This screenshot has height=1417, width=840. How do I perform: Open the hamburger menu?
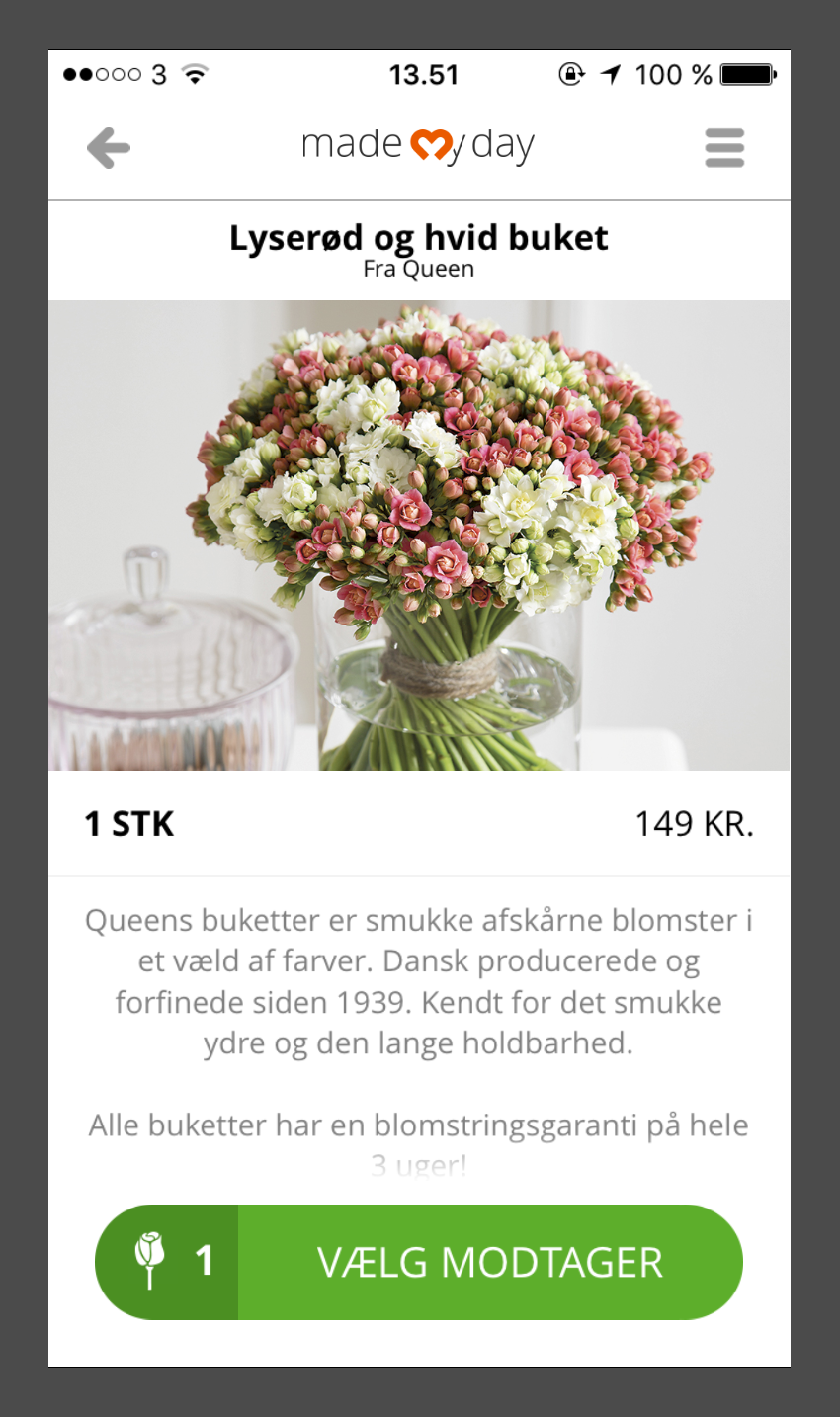tap(724, 148)
